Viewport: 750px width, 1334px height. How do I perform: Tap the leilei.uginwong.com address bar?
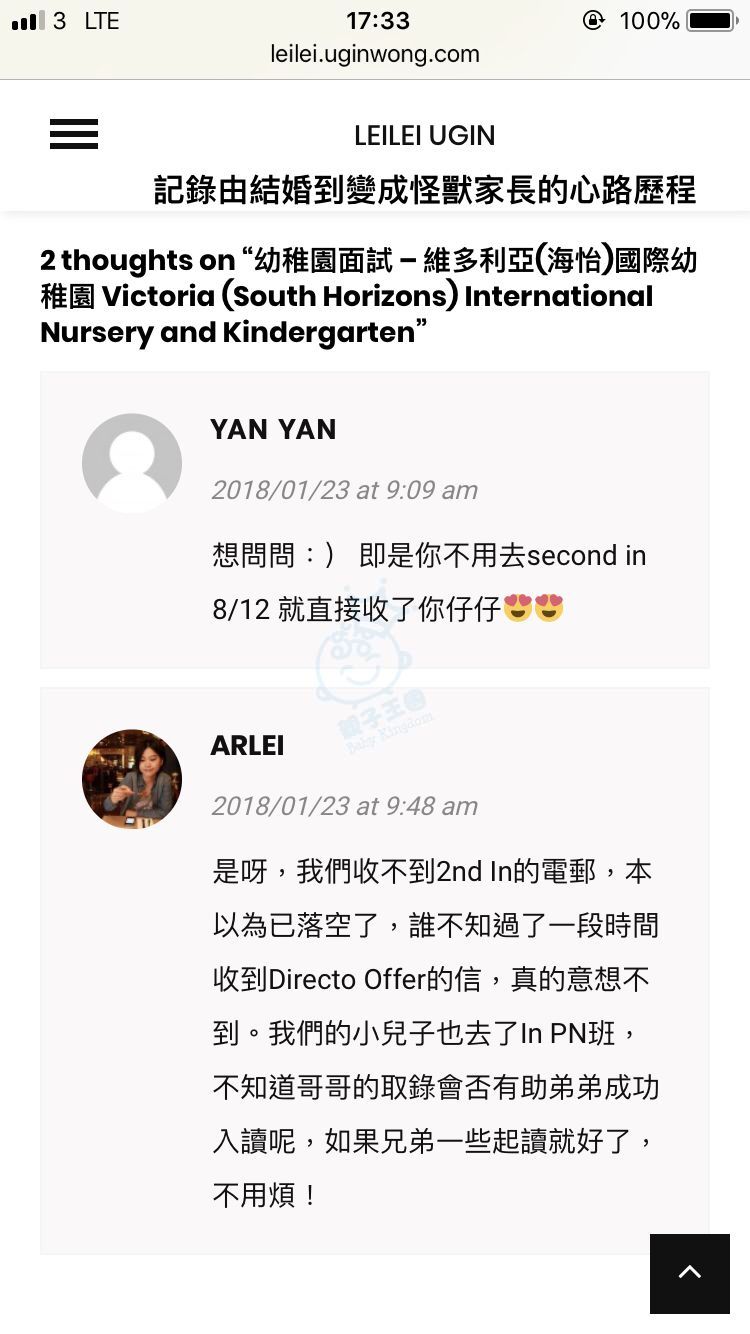pyautogui.click(x=375, y=54)
